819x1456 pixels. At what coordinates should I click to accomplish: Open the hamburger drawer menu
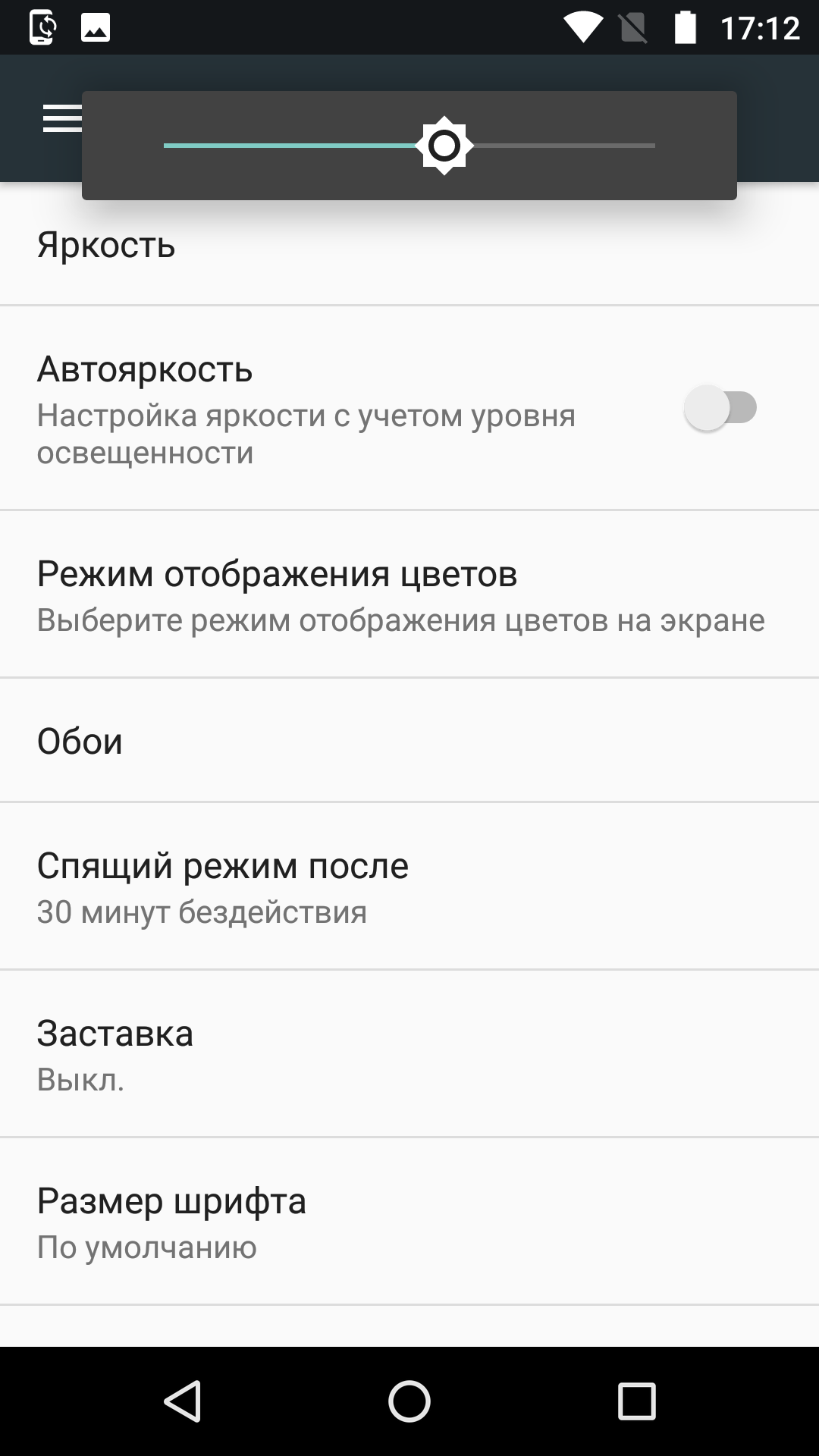(62, 118)
